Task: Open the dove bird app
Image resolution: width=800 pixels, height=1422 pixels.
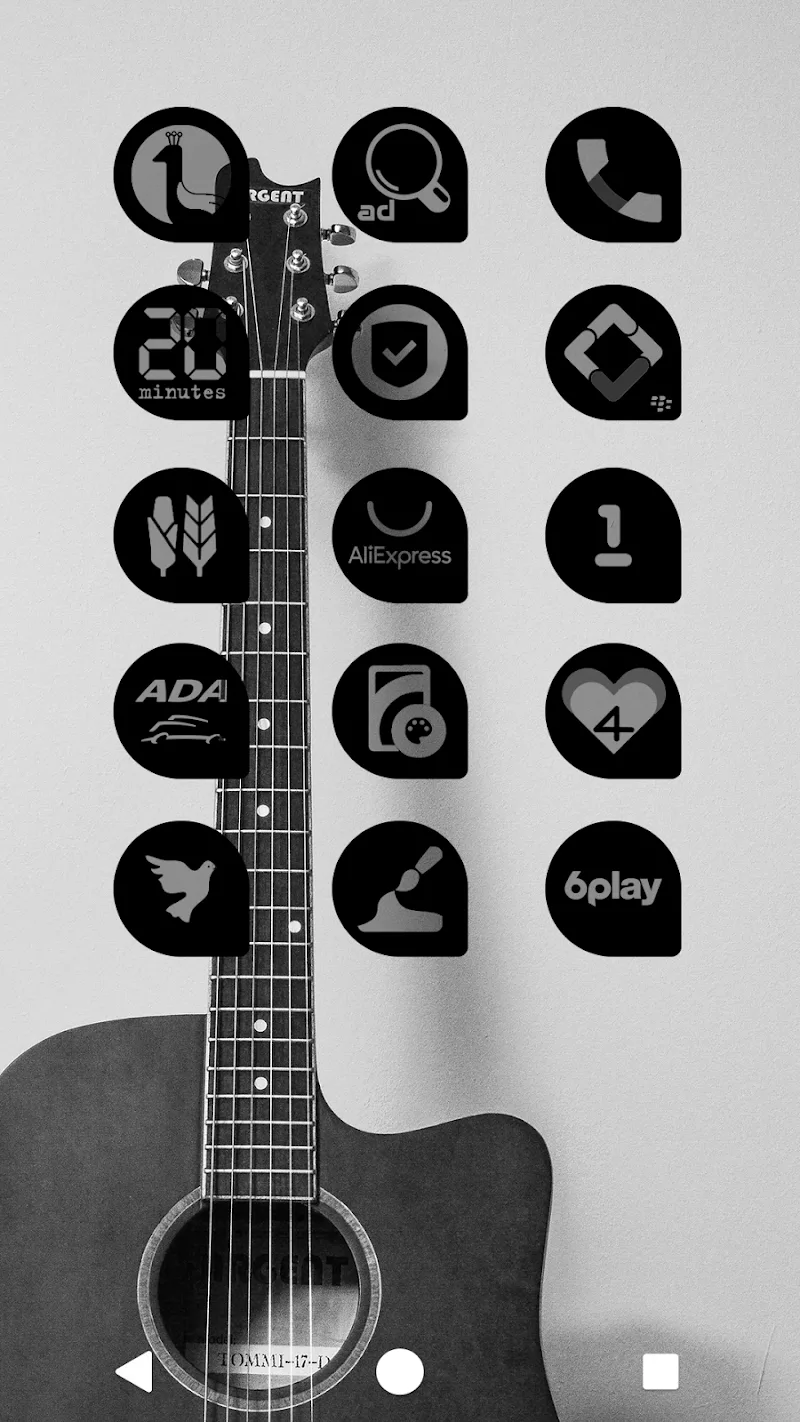Action: click(x=181, y=888)
